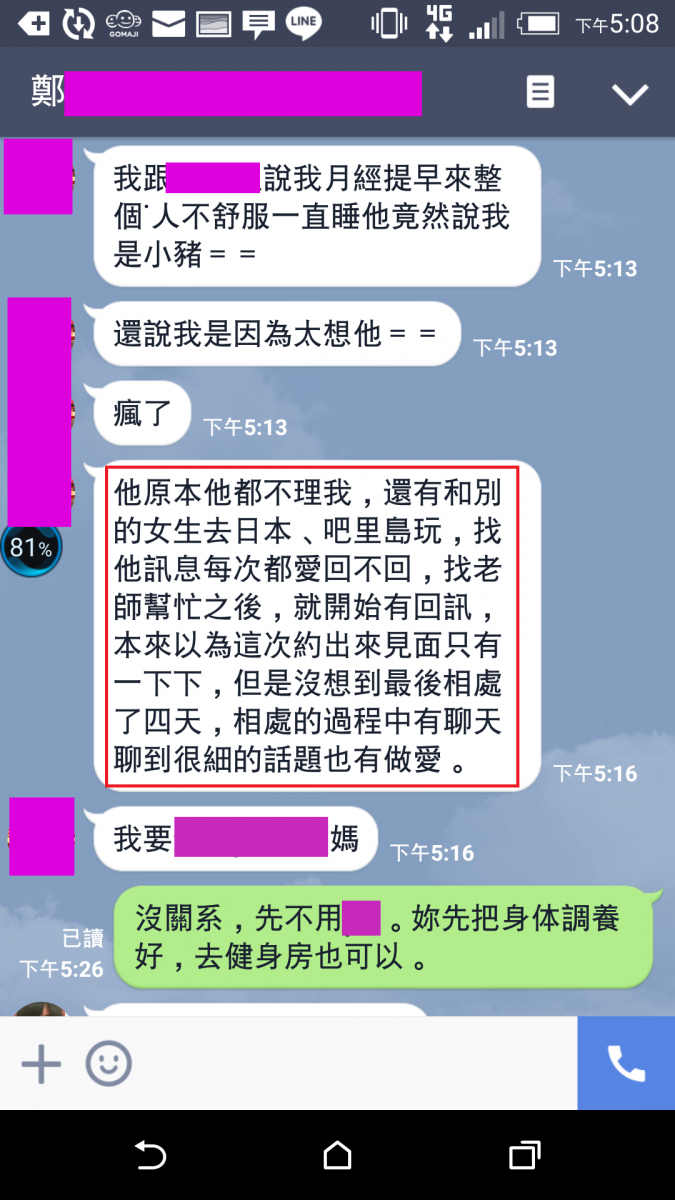The height and width of the screenshot is (1200, 675).
Task: Go back with system back button
Action: 150,1156
